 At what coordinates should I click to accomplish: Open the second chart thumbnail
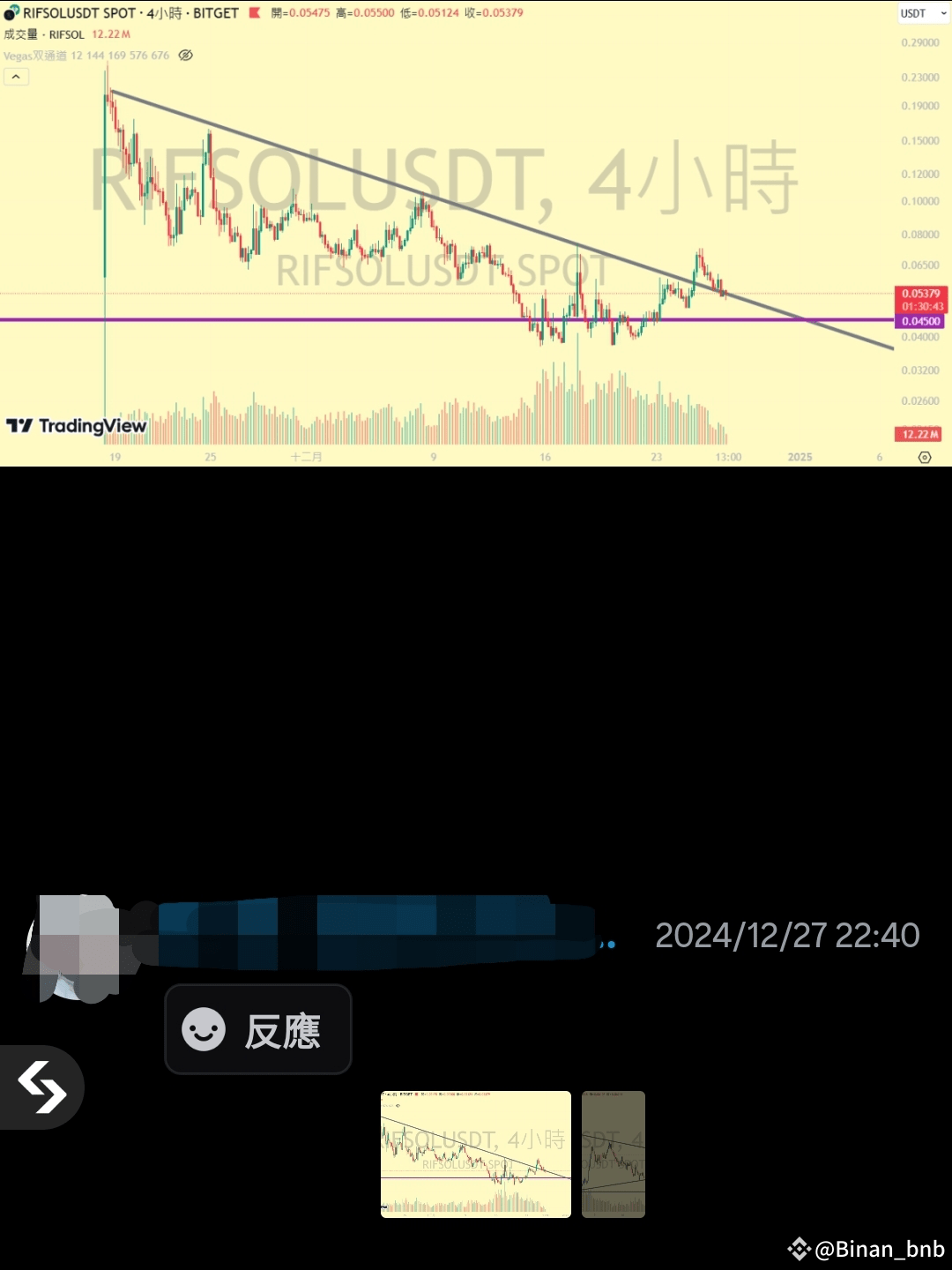click(614, 1154)
